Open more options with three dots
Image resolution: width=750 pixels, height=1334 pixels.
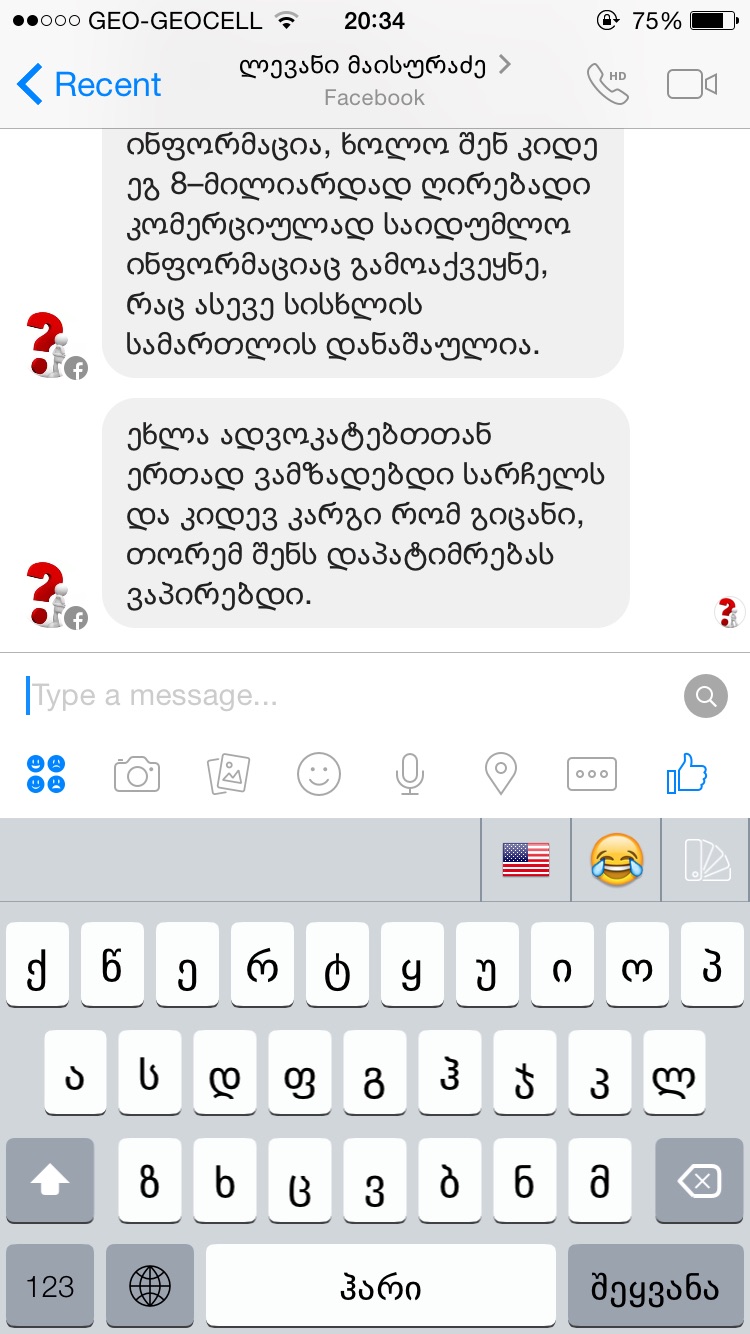coord(592,774)
